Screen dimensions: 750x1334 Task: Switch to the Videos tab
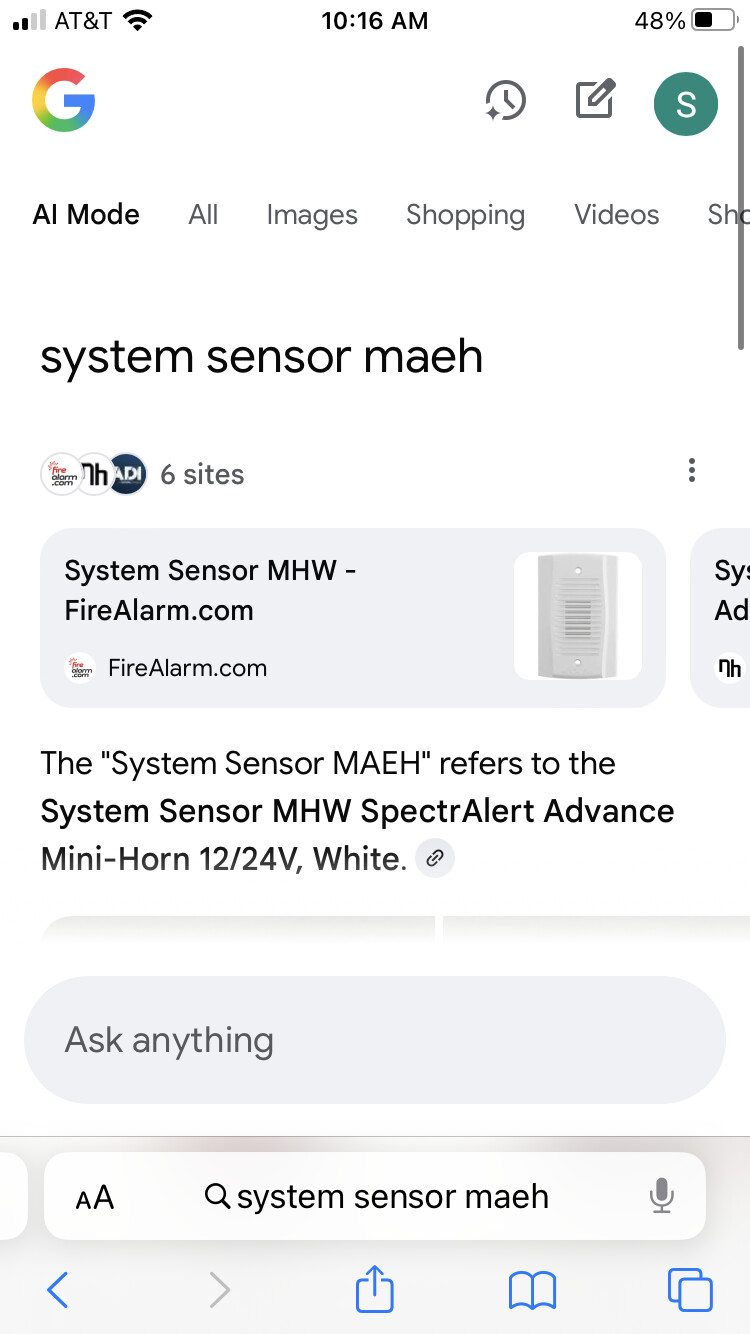point(617,215)
